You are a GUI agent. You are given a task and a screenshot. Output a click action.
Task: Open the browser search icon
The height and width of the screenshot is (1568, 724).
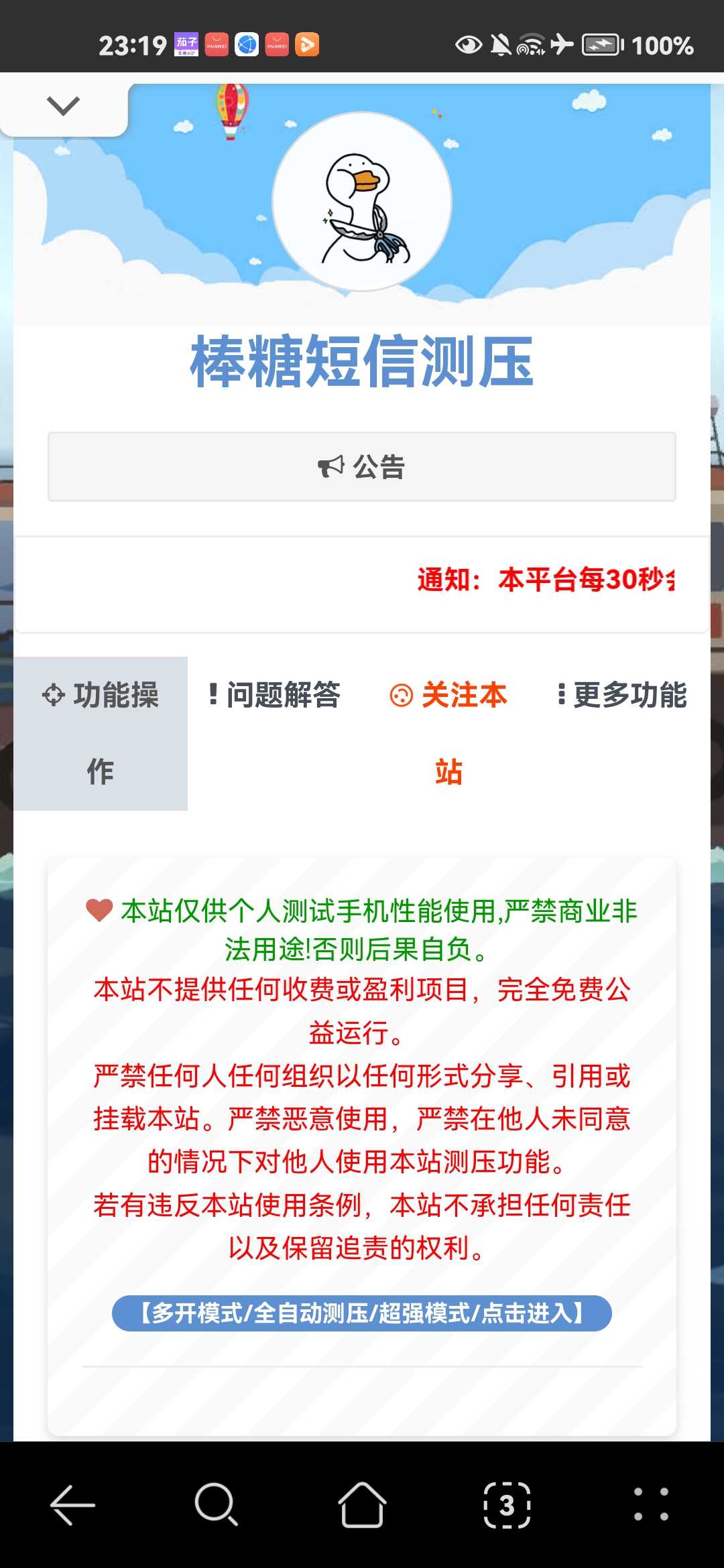pos(216,1505)
